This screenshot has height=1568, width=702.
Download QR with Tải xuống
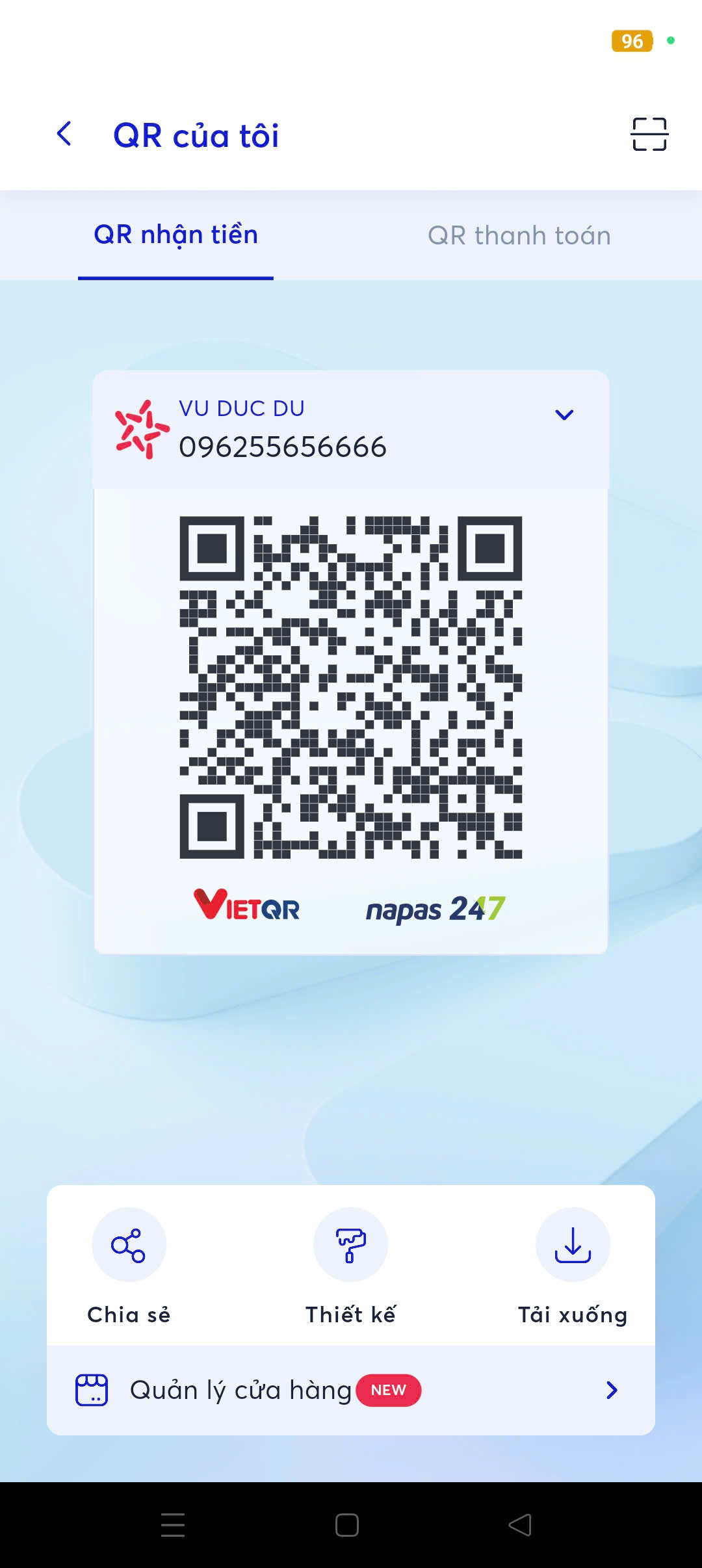pyautogui.click(x=572, y=1245)
